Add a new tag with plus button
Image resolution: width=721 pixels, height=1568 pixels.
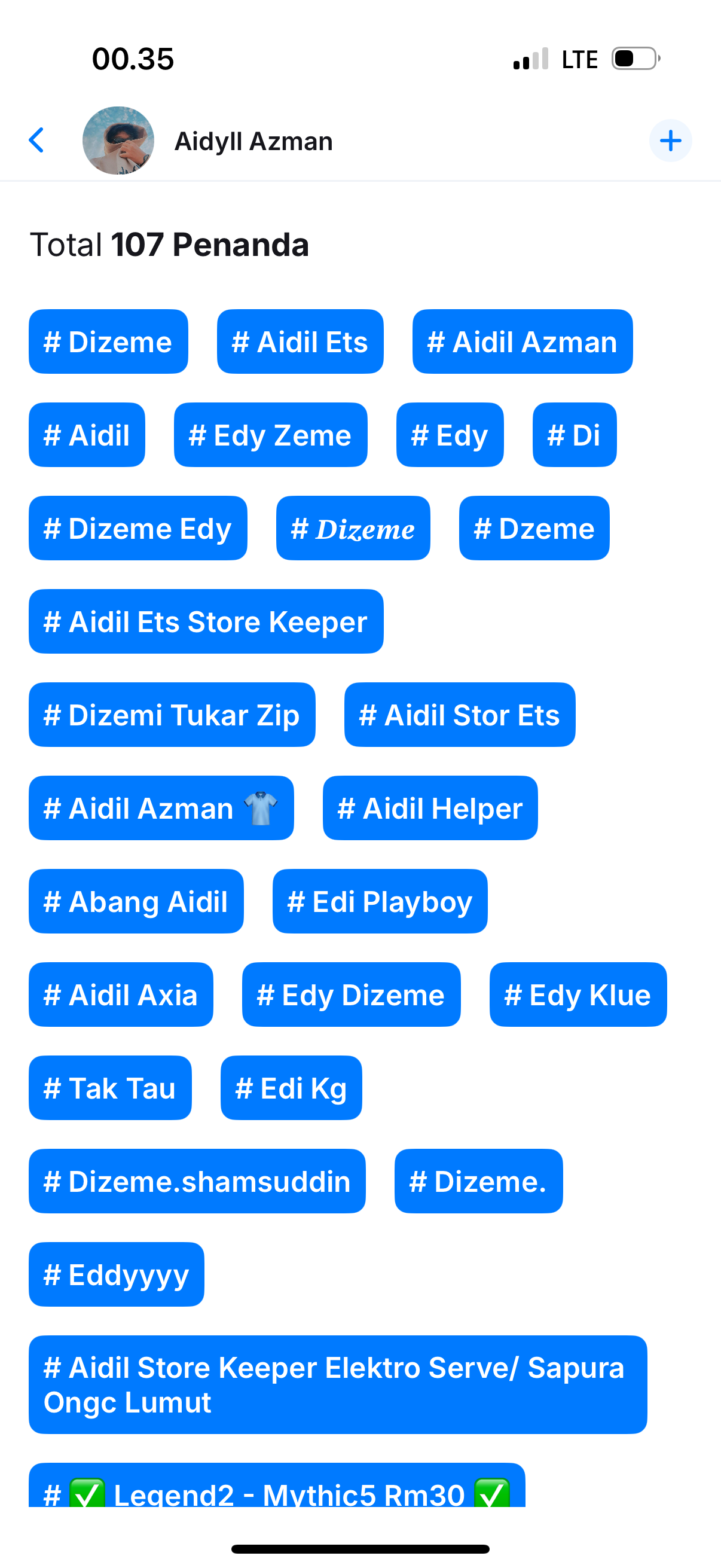click(x=670, y=141)
